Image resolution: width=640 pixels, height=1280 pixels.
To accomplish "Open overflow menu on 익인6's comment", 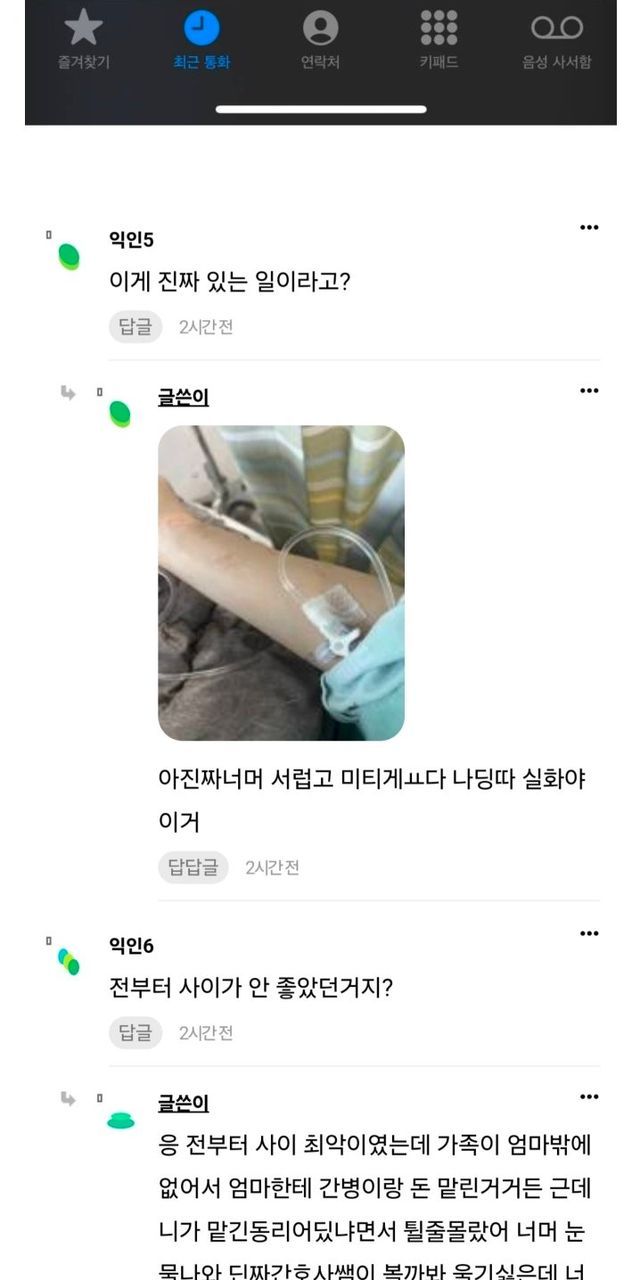I will 589,934.
